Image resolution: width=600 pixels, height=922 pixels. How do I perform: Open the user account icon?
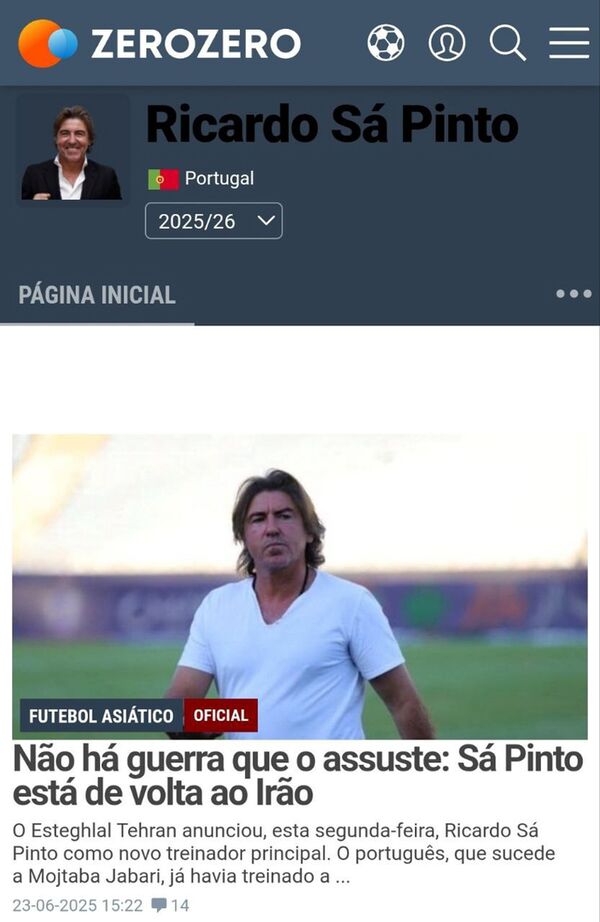pos(446,43)
